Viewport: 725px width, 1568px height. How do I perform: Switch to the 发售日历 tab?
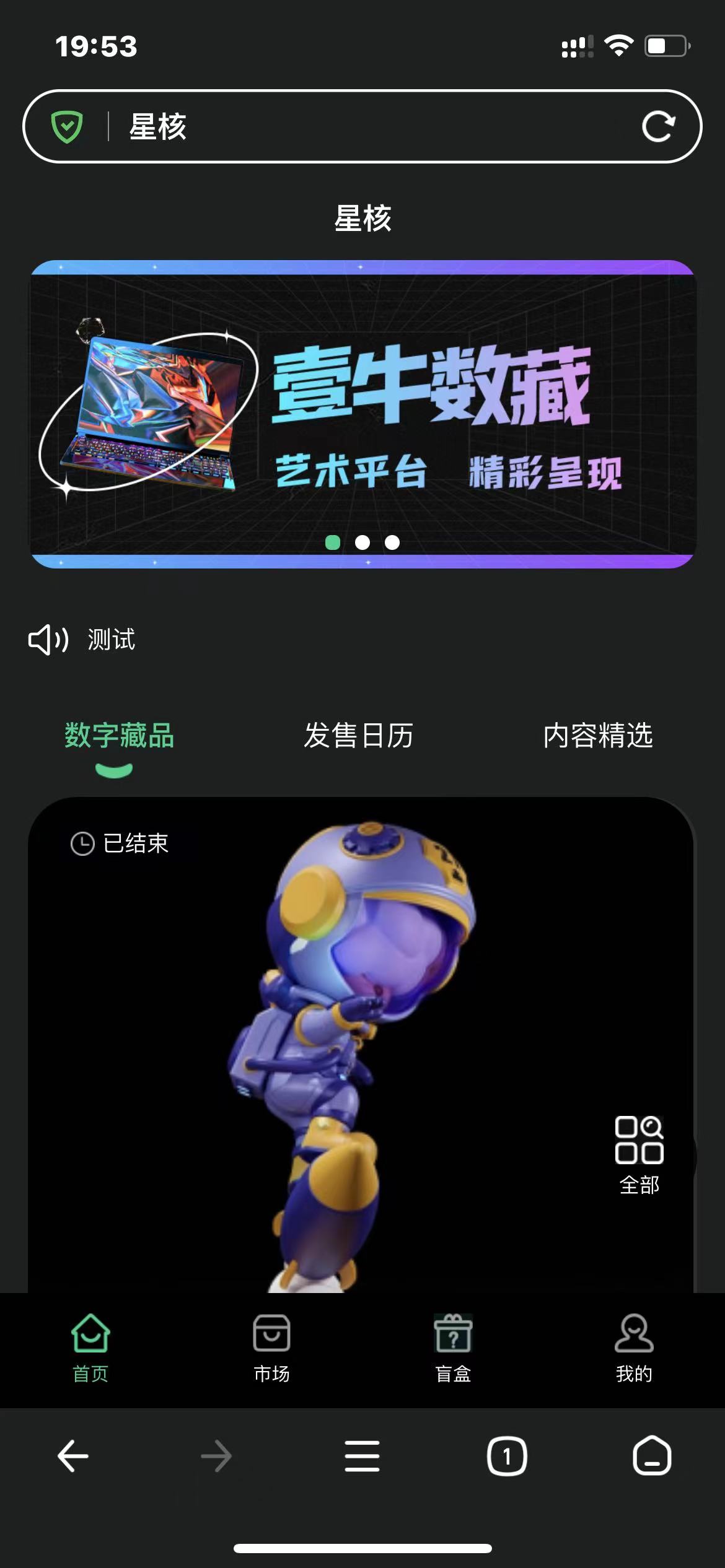coord(358,736)
